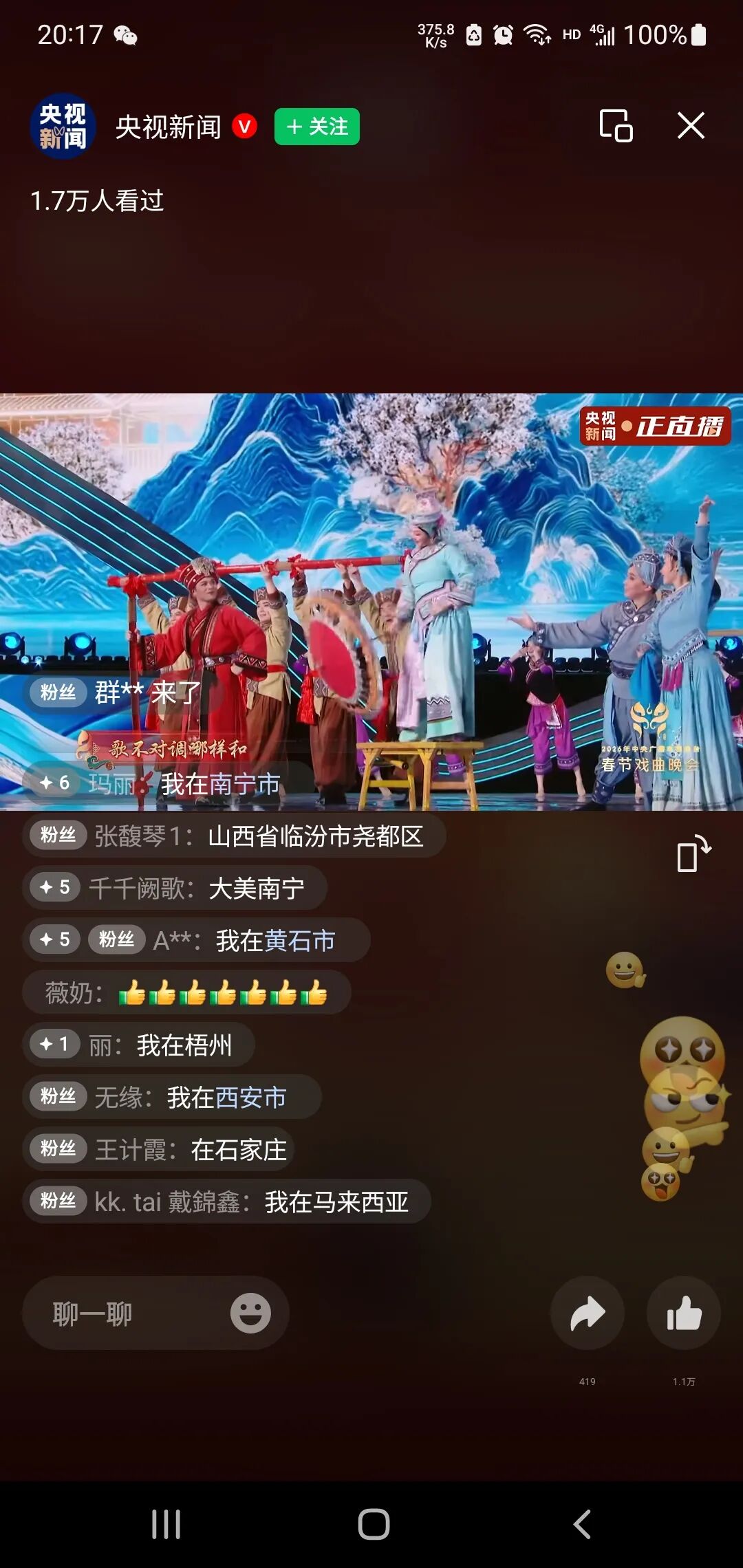
Task: Return to the home screen
Action: (374, 1524)
